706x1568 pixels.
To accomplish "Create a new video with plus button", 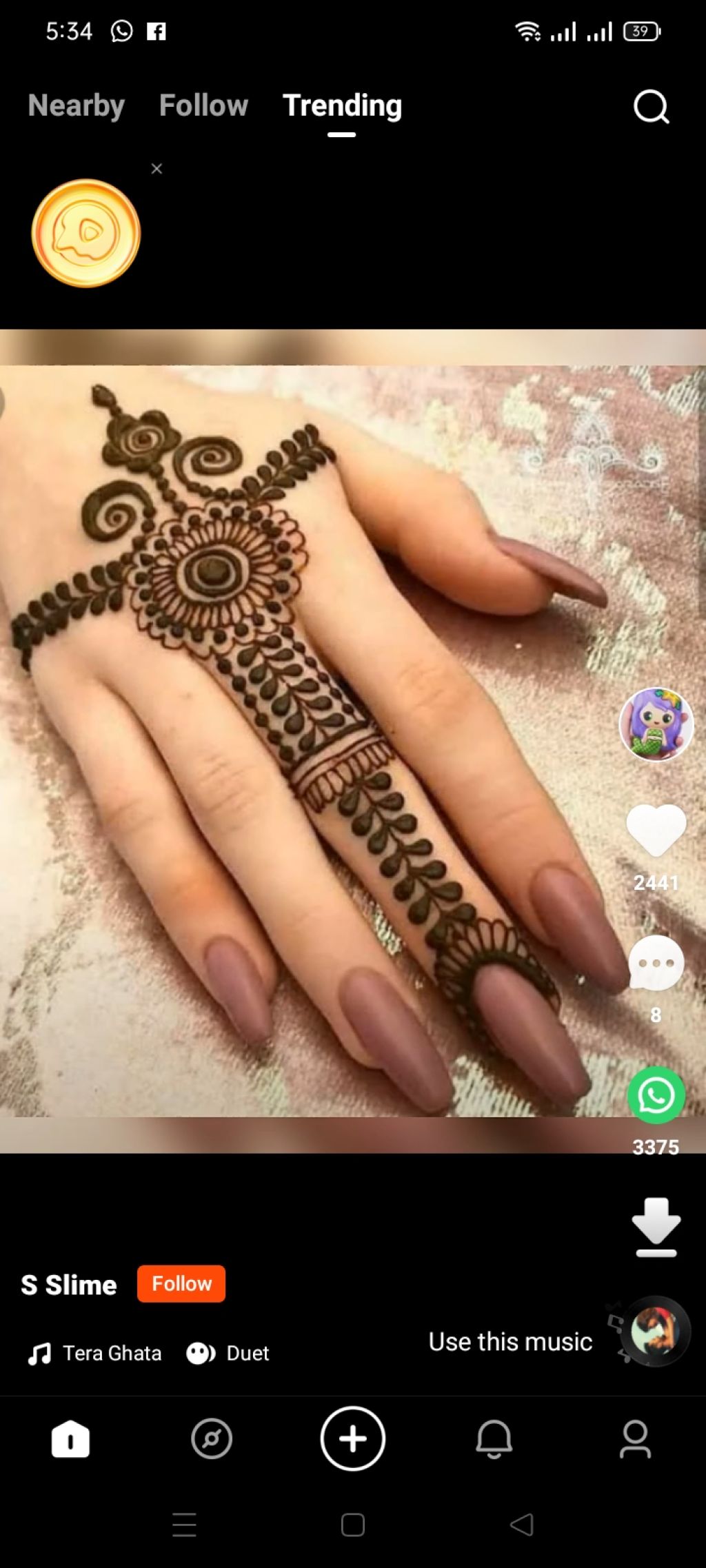I will (x=353, y=1439).
